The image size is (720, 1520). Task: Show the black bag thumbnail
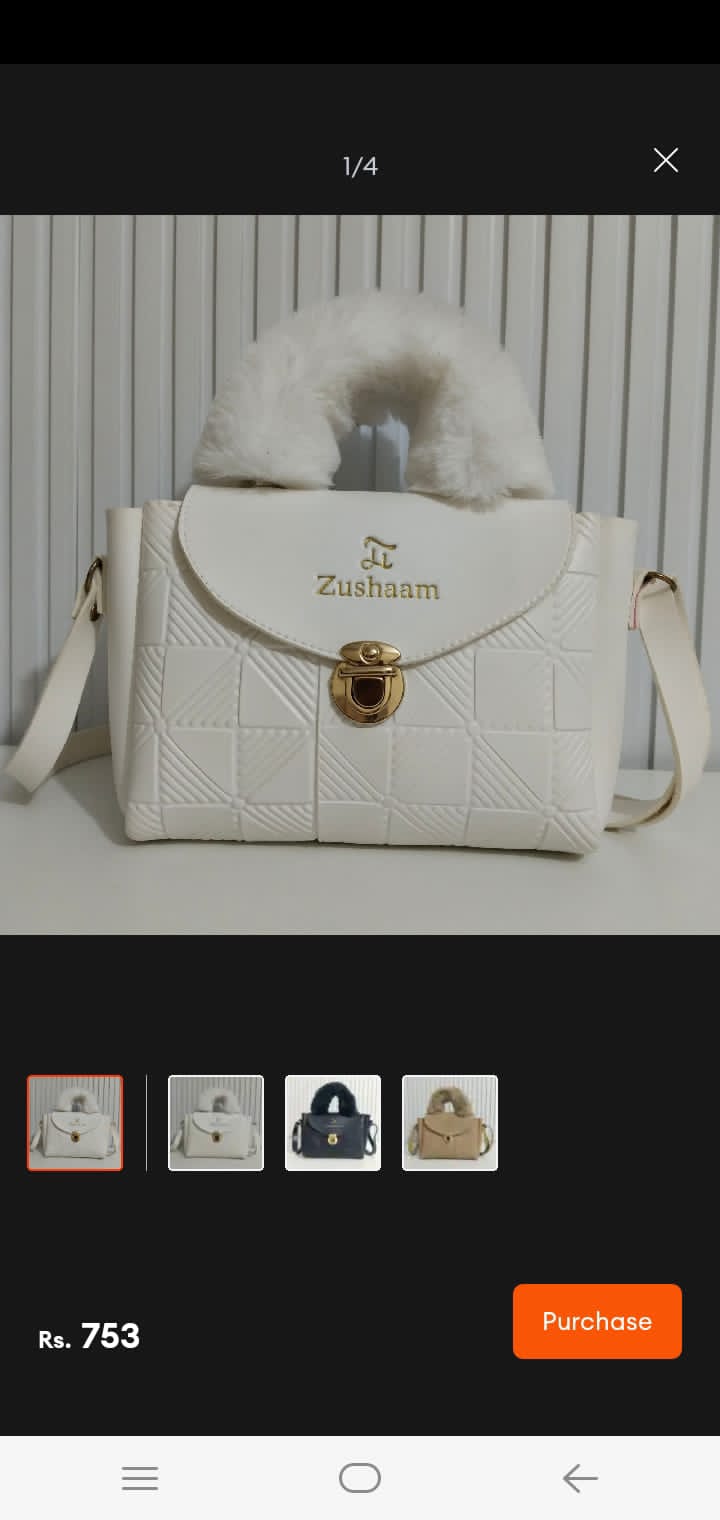click(333, 1123)
